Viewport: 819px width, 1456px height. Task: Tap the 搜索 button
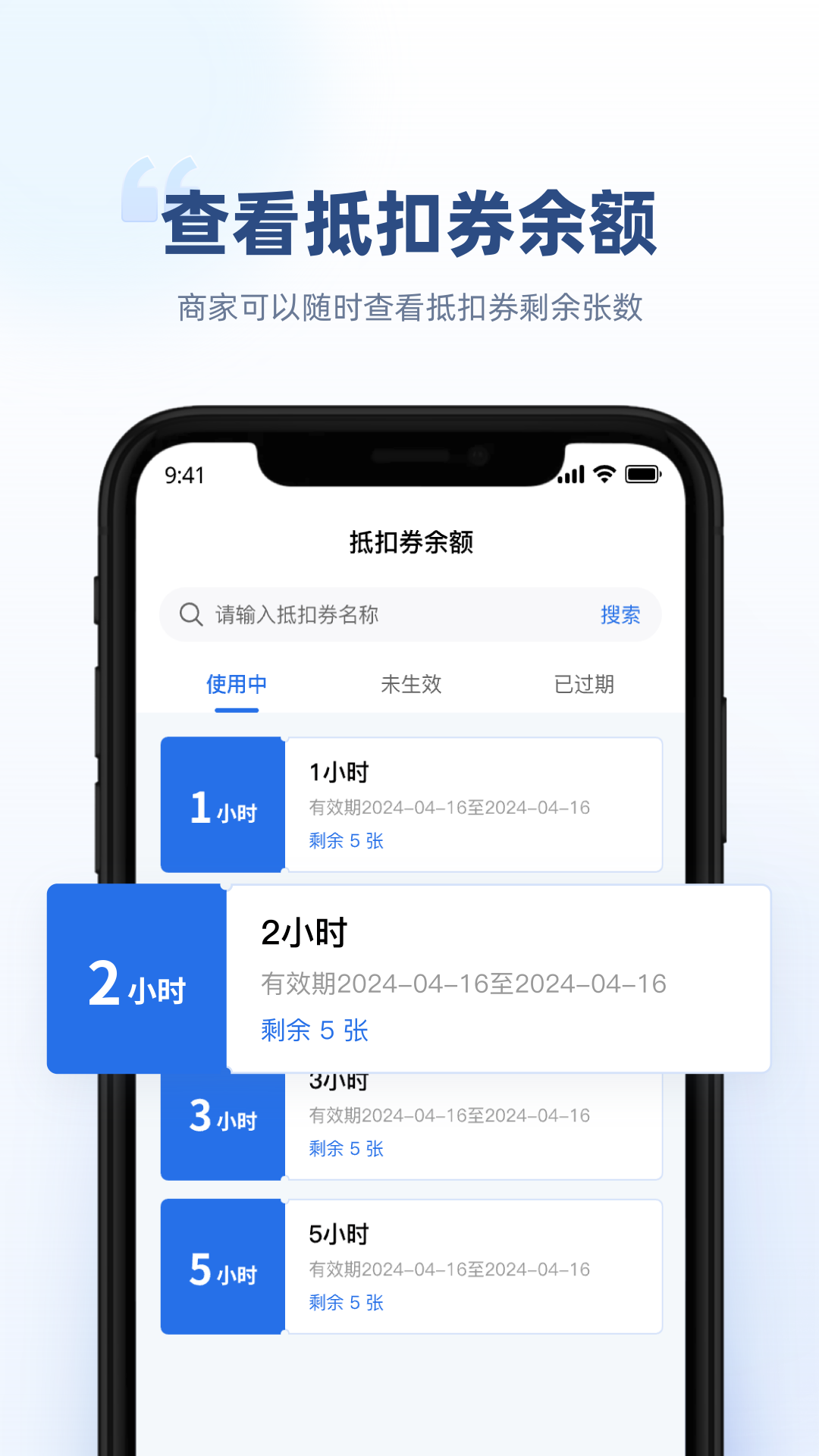[x=619, y=615]
